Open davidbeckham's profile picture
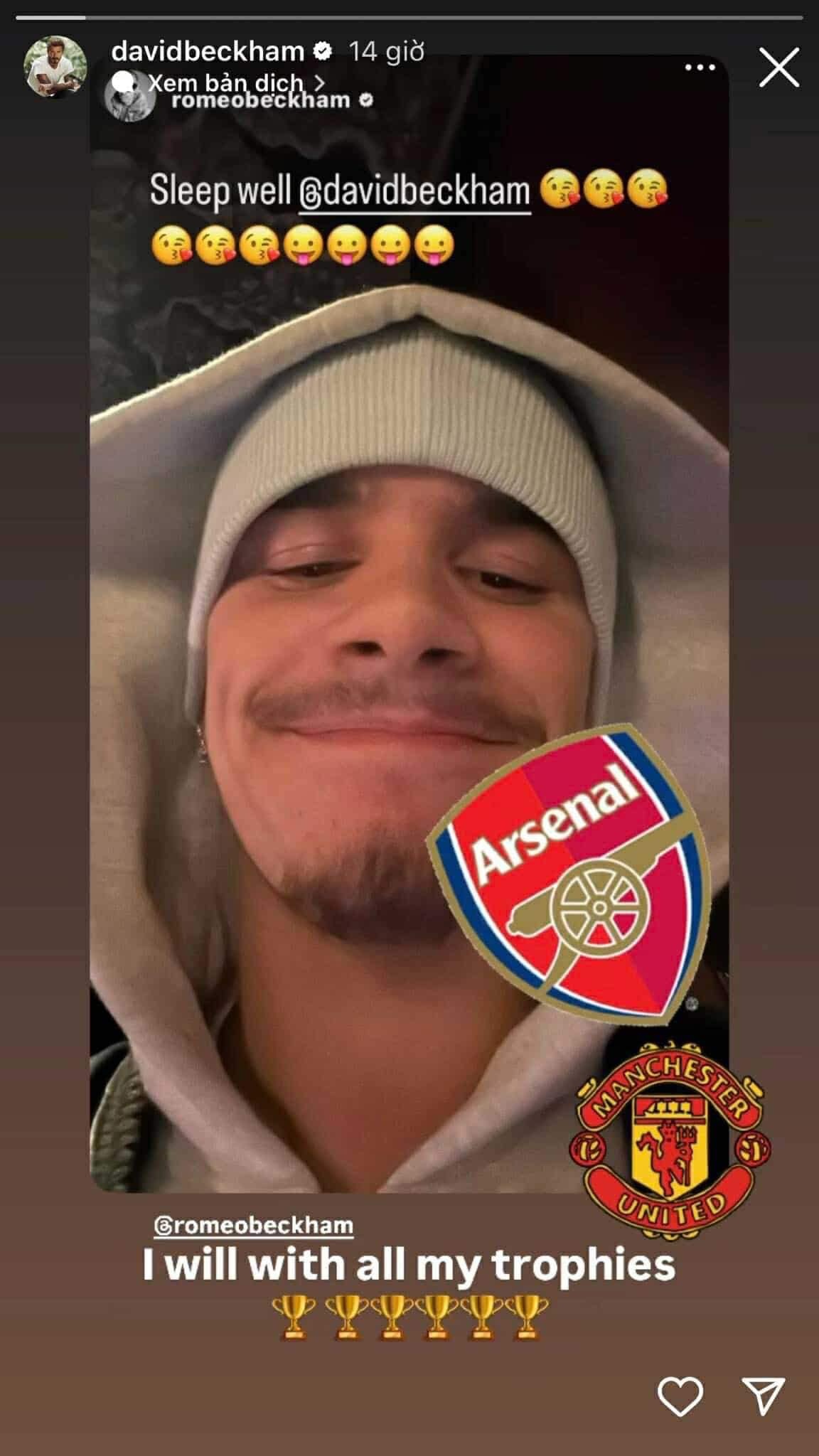Screen dimensions: 819x1456 coord(55,66)
